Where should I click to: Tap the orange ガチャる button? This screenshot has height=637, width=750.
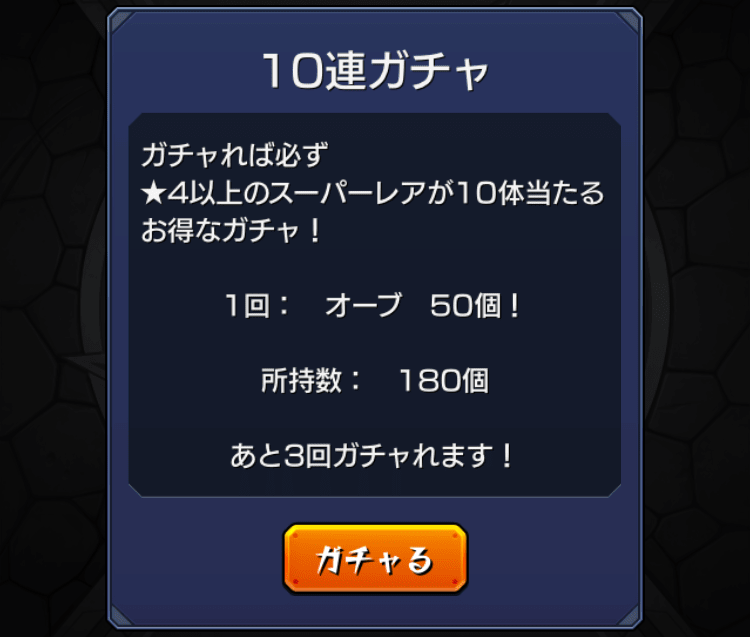(x=375, y=559)
